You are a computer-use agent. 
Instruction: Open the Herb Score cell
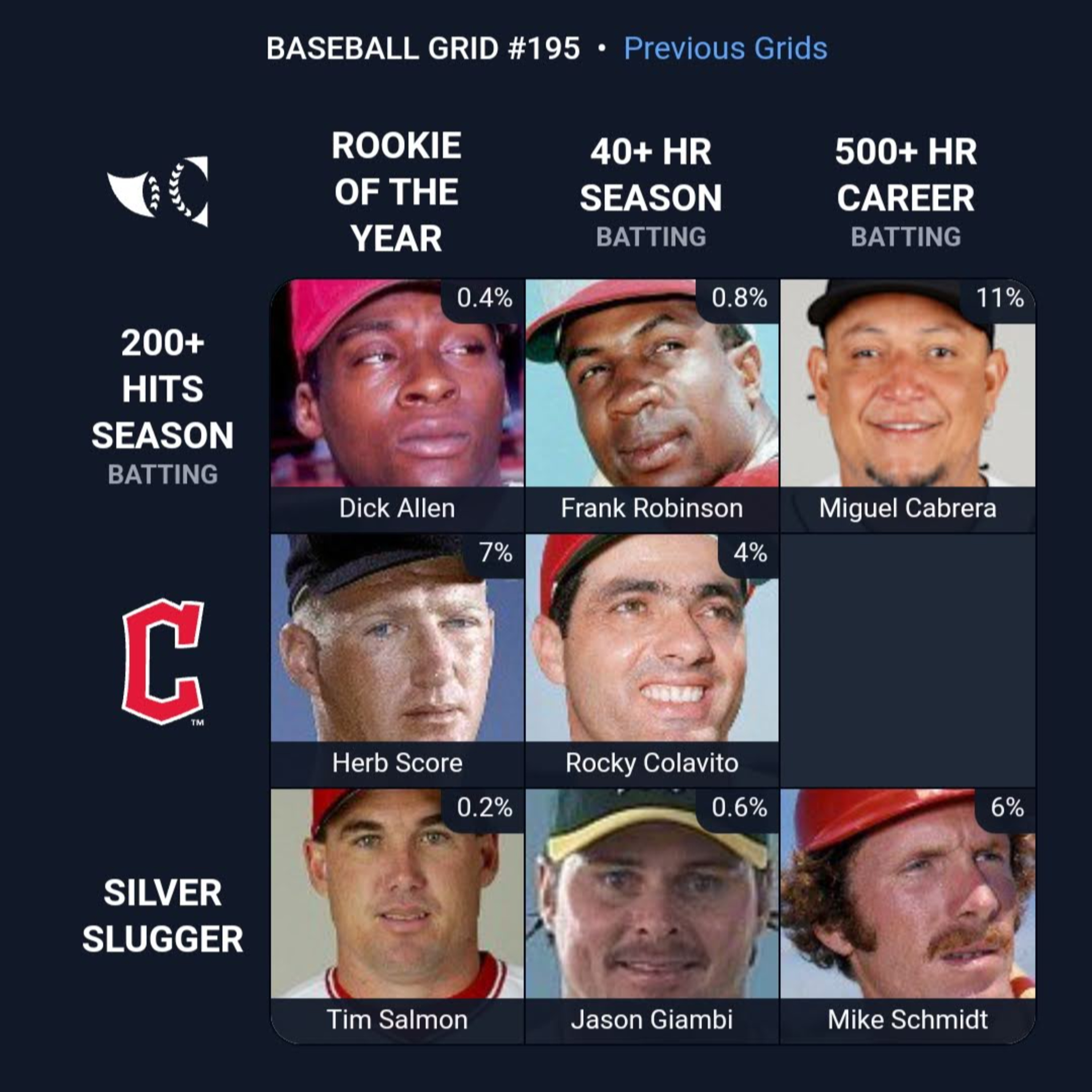pos(397,660)
